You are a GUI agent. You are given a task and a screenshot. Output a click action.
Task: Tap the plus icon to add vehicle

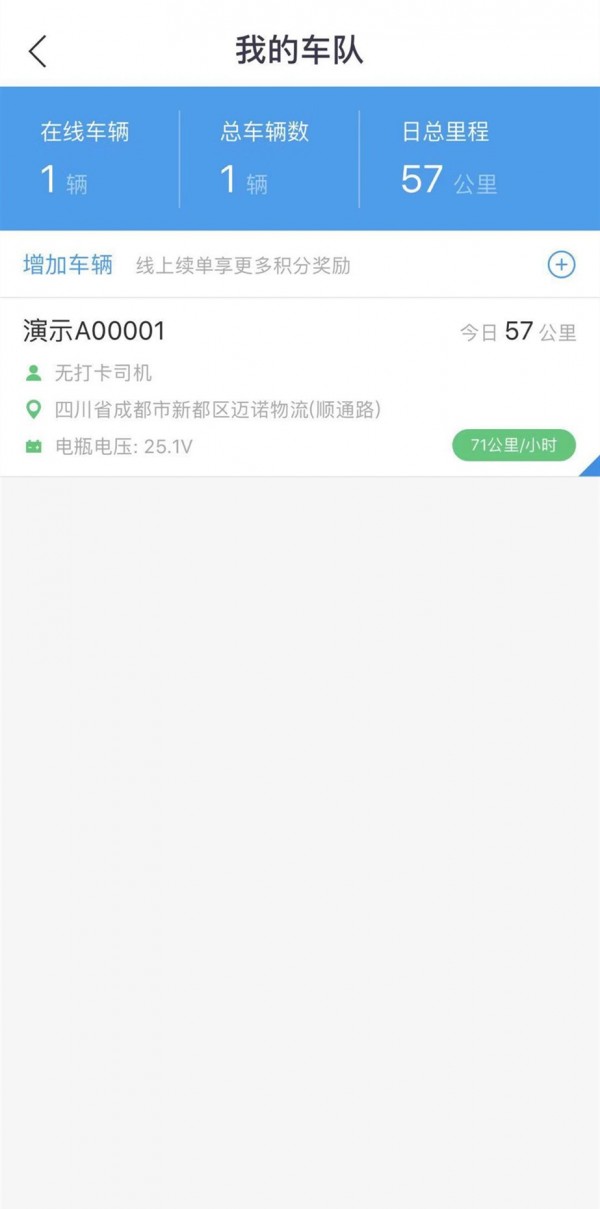(561, 265)
